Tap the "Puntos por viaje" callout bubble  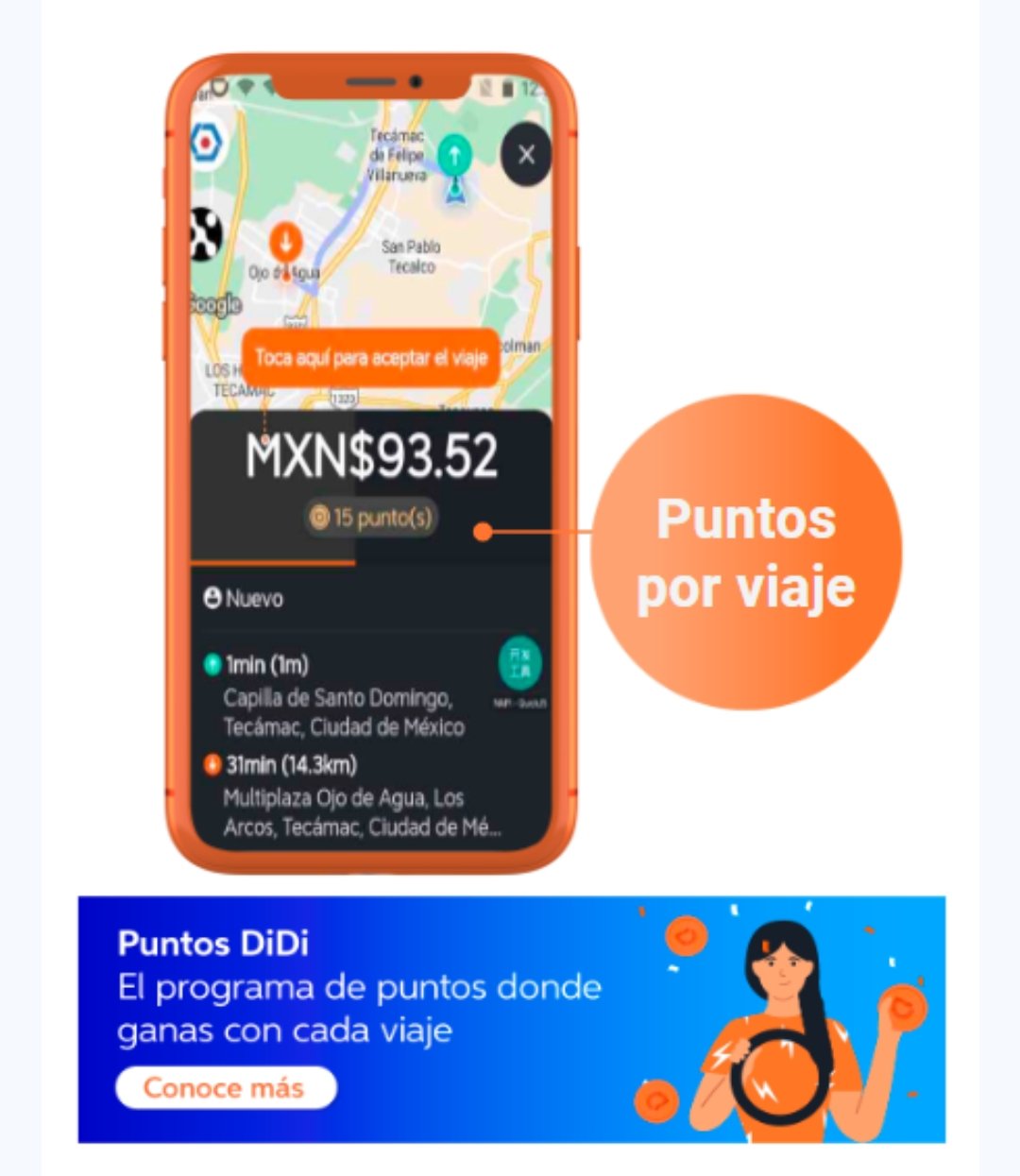pyautogui.click(x=747, y=554)
